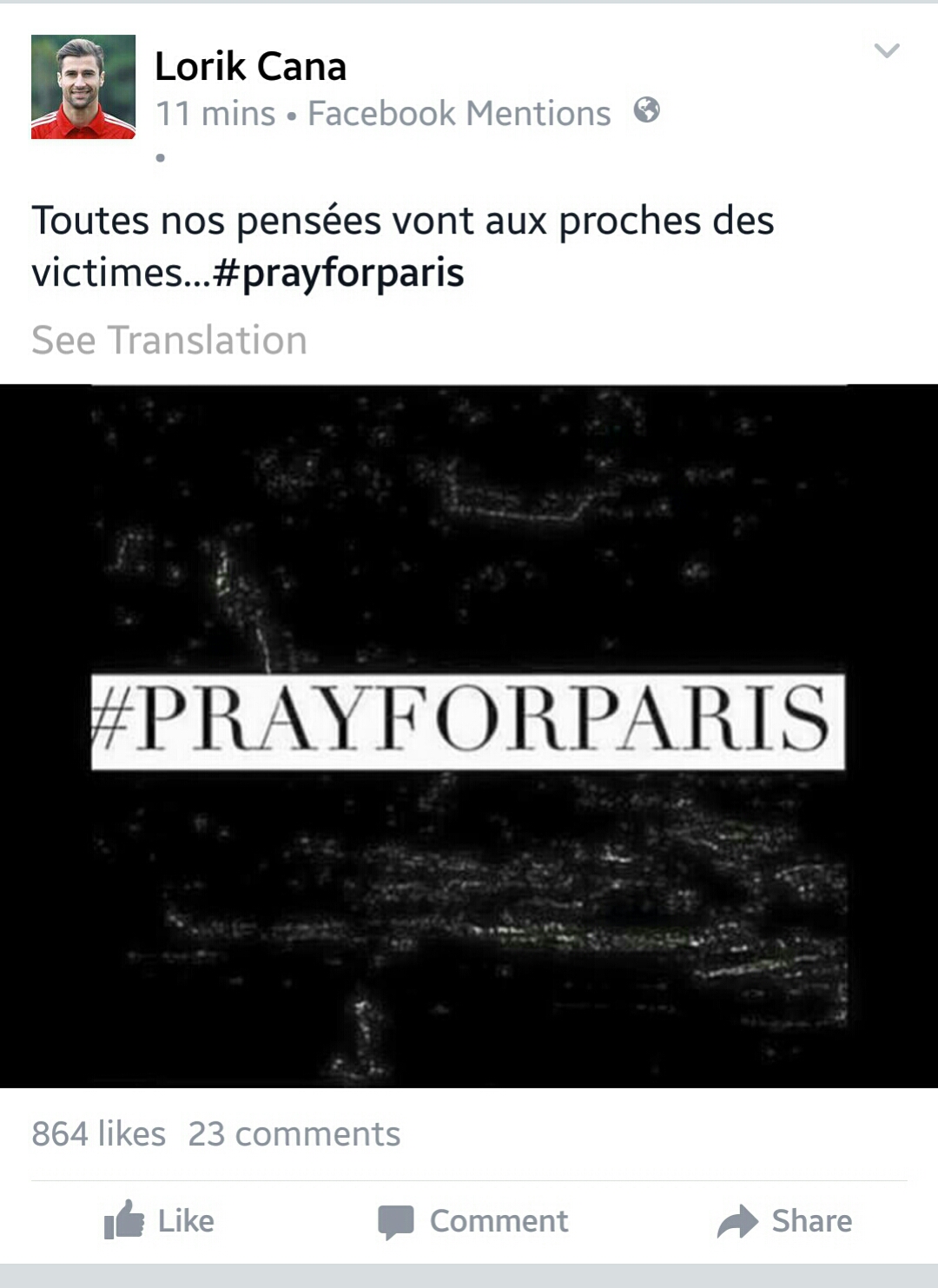Comment on Lorik Cana's post
This screenshot has width=938, height=1288.
pyautogui.click(x=473, y=1221)
